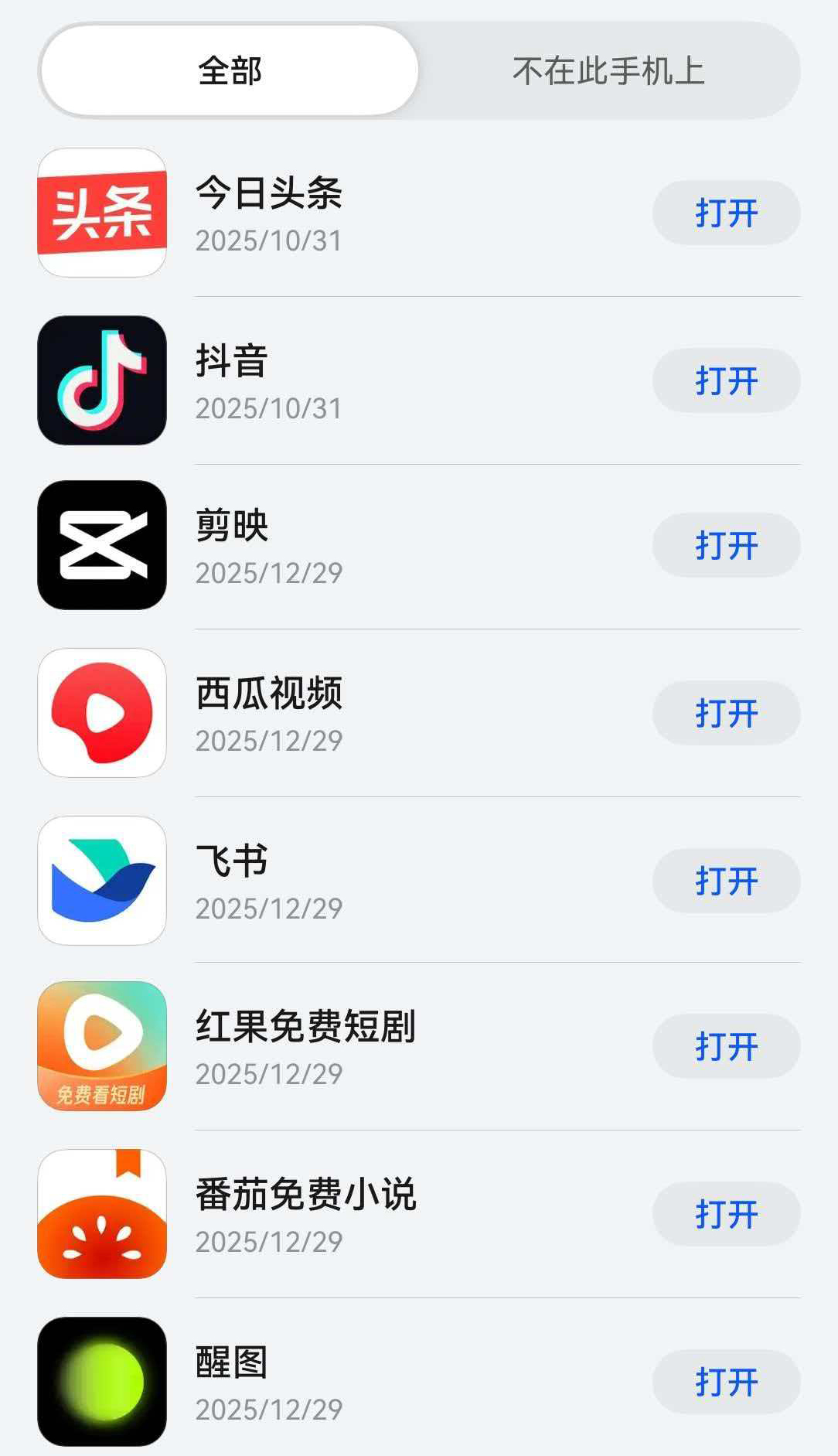The image size is (838, 1456).
Task: Select the 不在此手机上 tab
Action: point(608,71)
